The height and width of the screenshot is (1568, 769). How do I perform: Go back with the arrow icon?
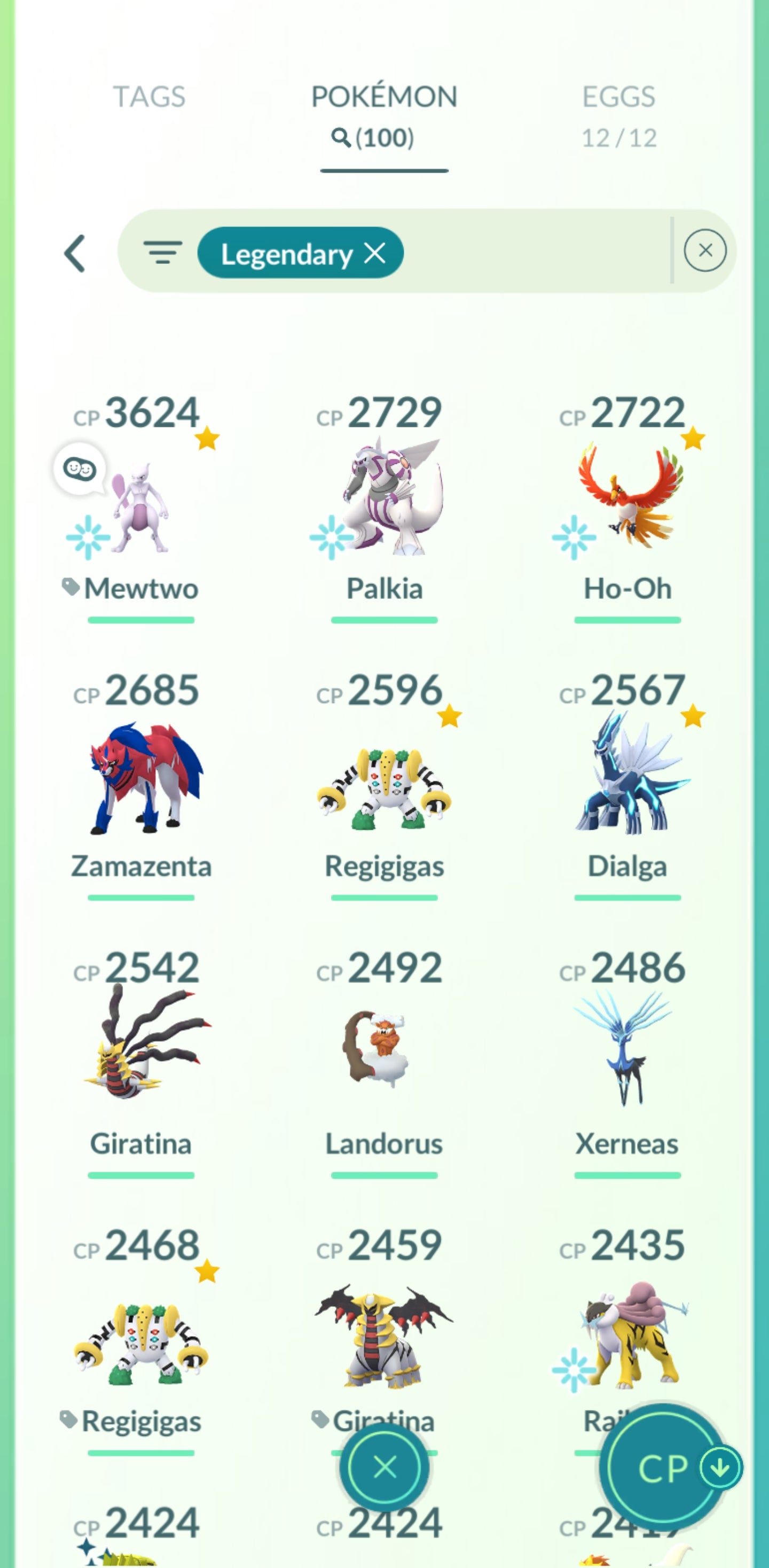(75, 253)
